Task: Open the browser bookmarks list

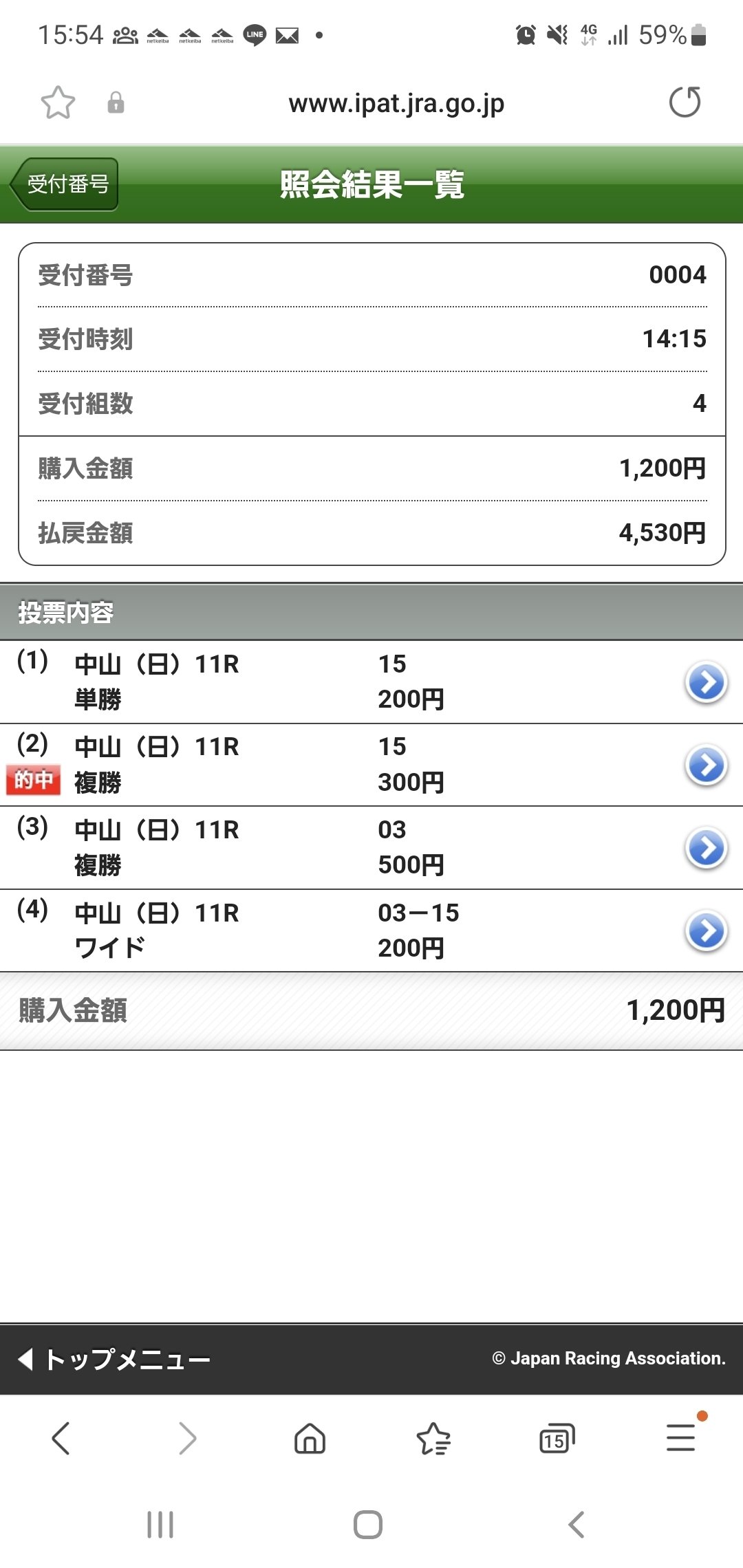Action: tap(433, 1438)
